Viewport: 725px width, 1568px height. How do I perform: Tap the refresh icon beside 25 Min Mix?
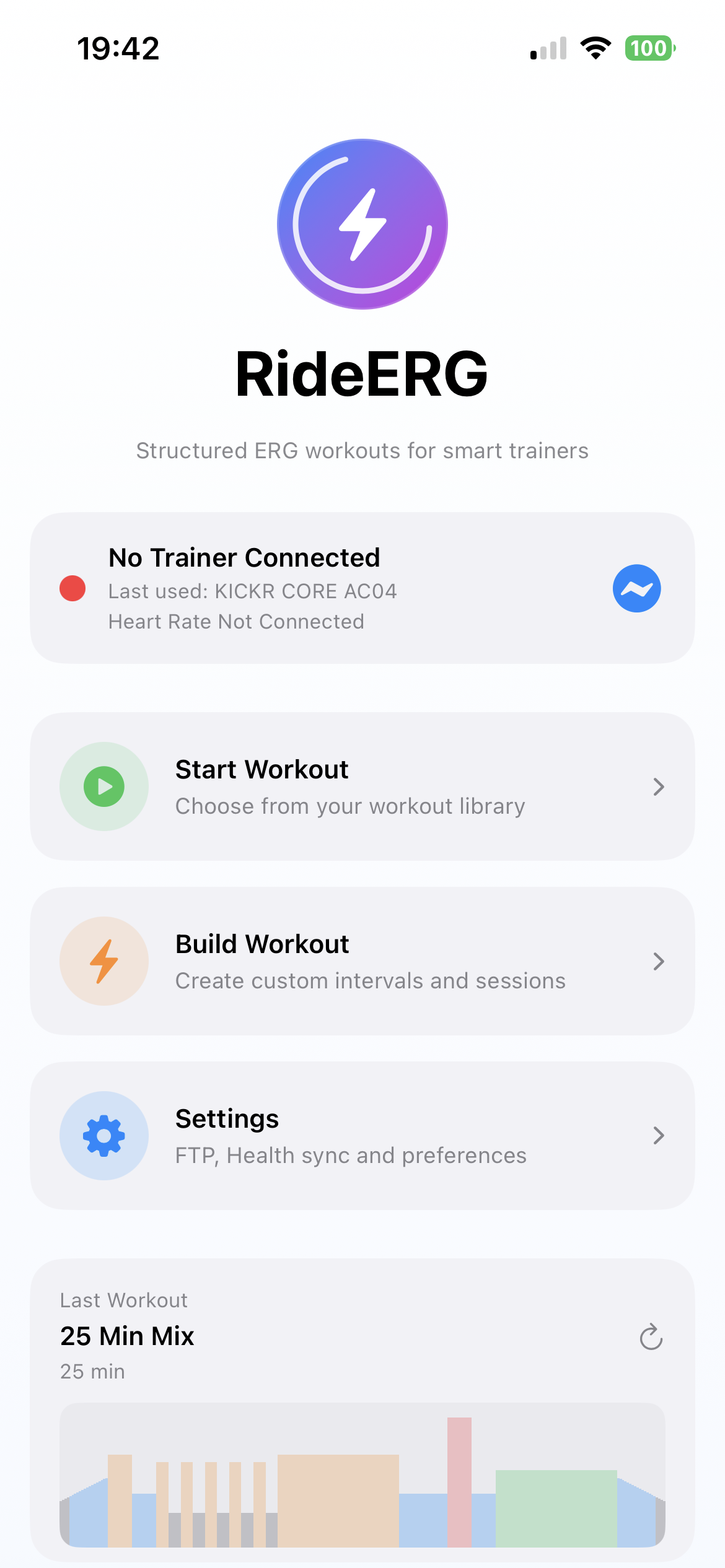click(650, 1338)
